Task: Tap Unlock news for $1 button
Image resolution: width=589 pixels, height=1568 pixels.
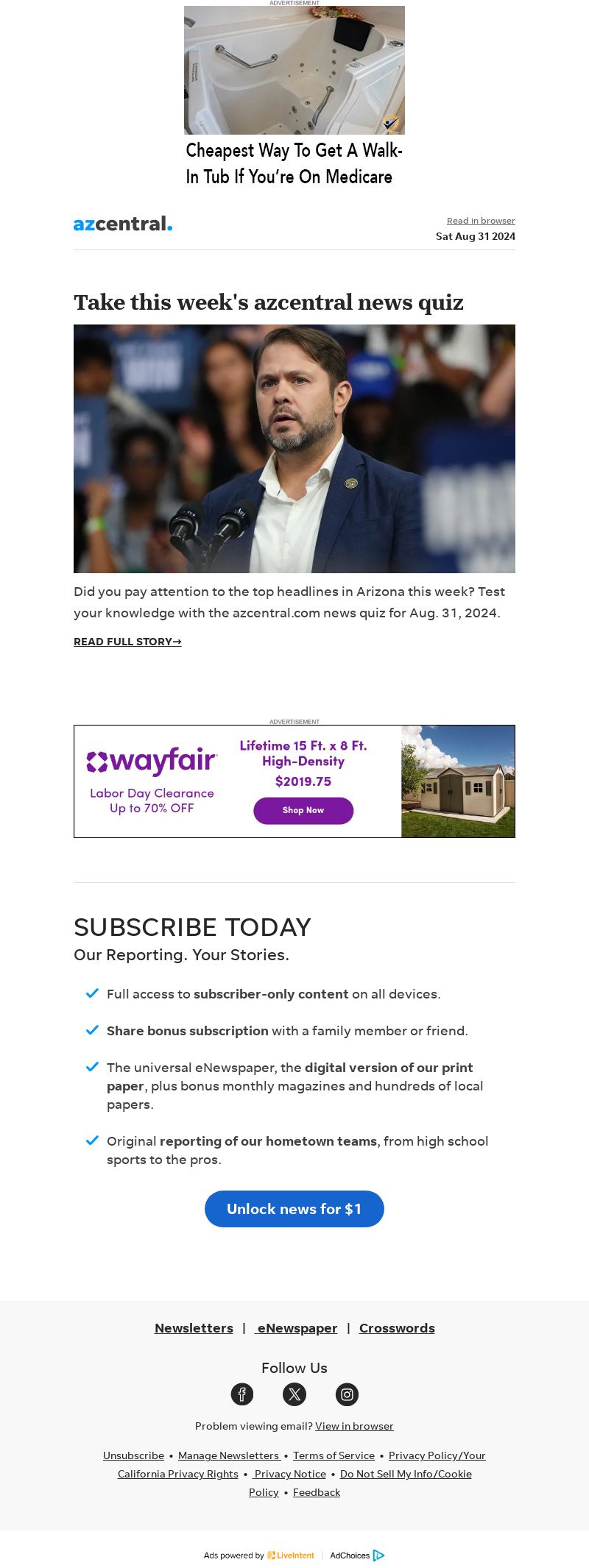Action: (294, 1209)
